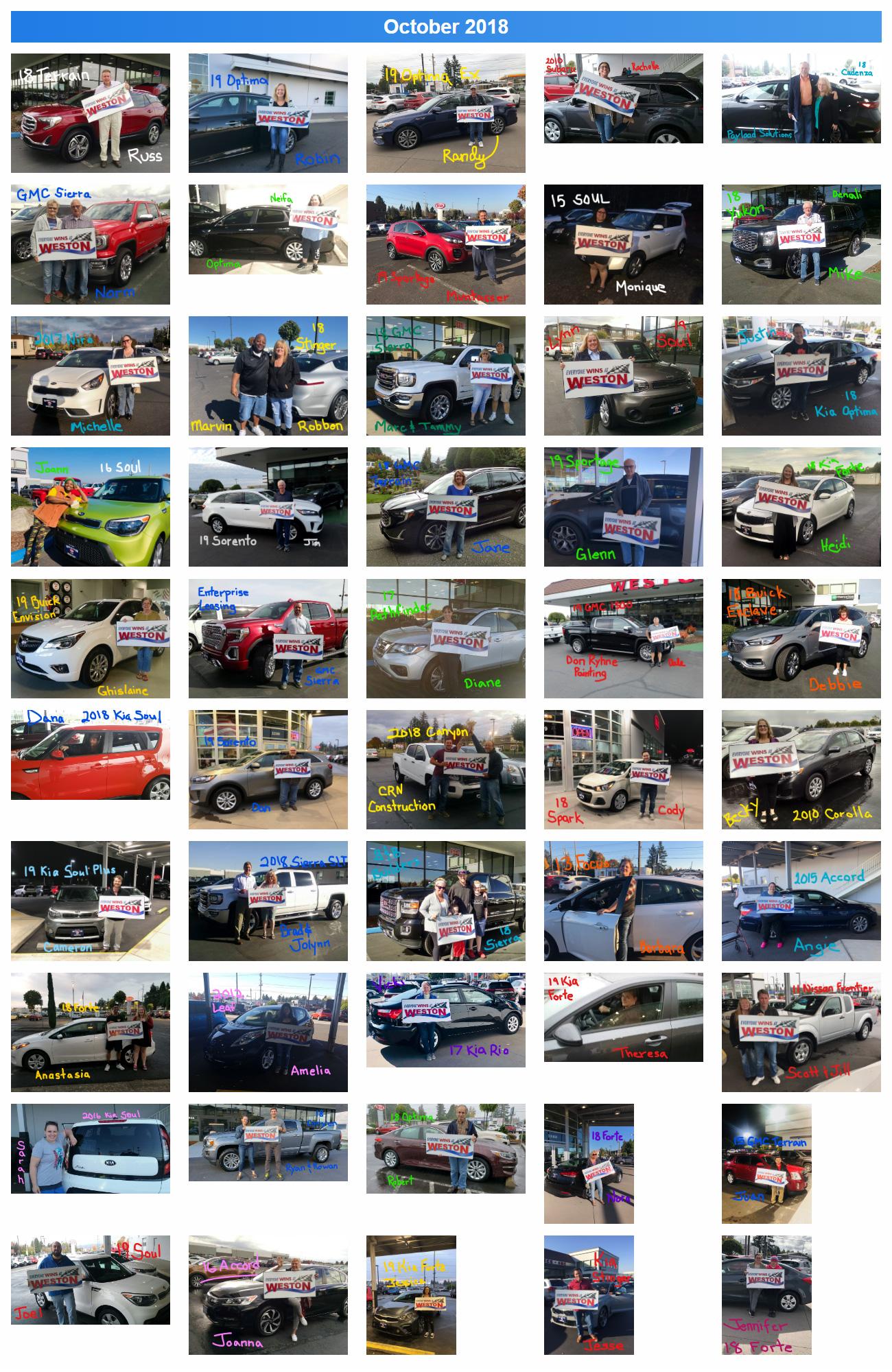
Task: View Michelle's 2017 Niro picture
Action: coord(90,375)
